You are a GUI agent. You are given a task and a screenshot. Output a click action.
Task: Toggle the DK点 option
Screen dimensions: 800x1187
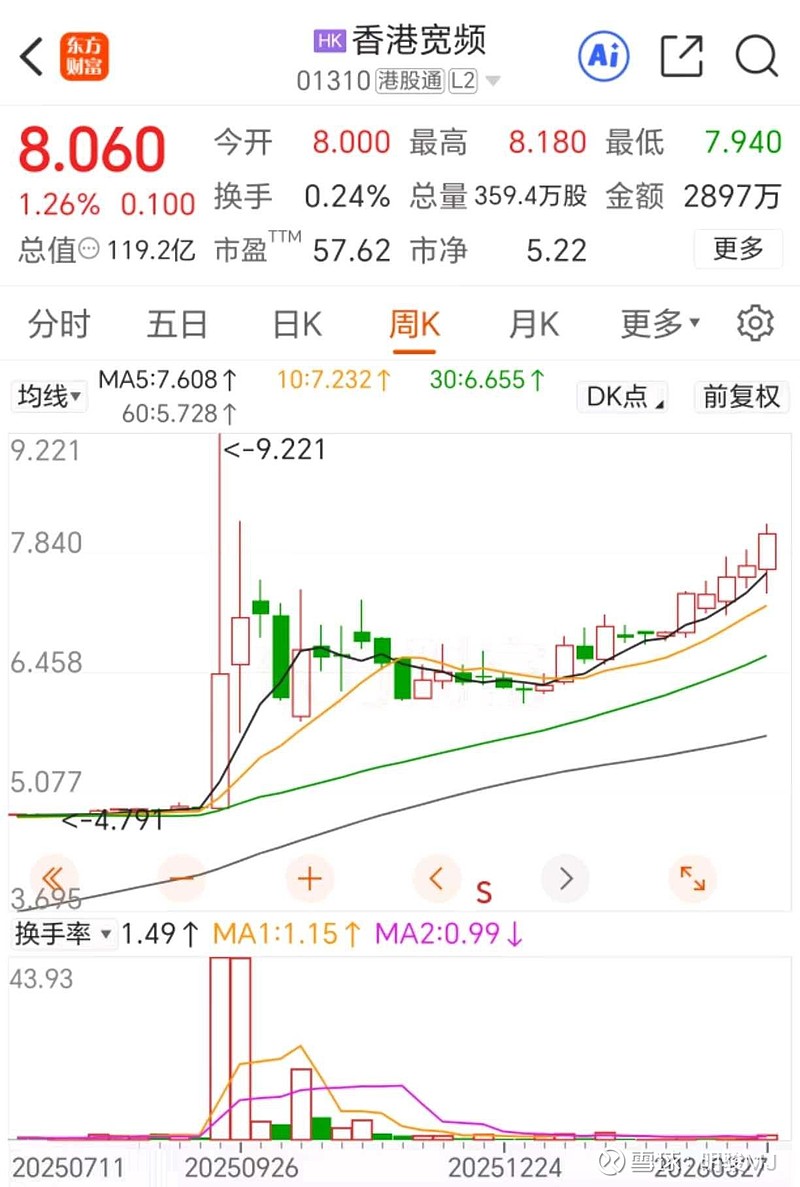622,397
